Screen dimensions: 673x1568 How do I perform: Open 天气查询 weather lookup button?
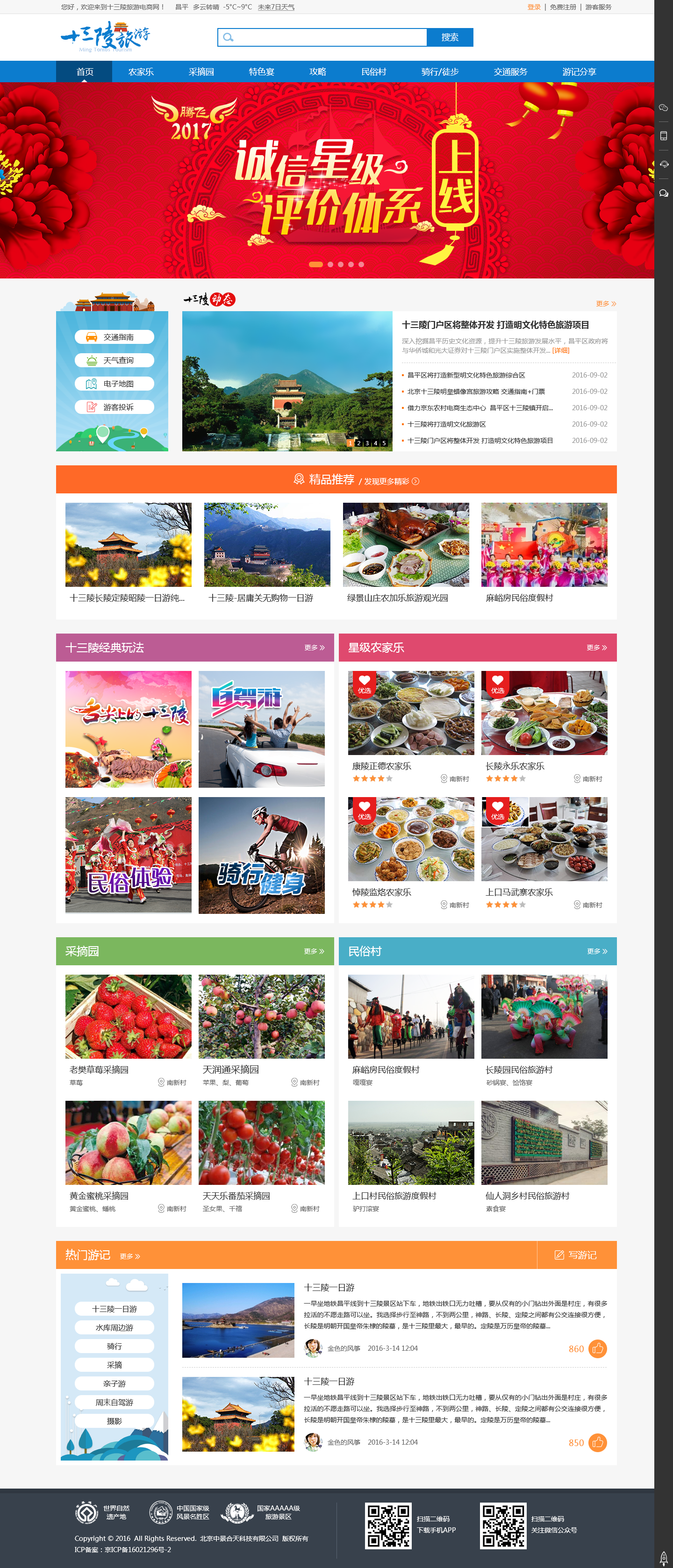click(115, 360)
